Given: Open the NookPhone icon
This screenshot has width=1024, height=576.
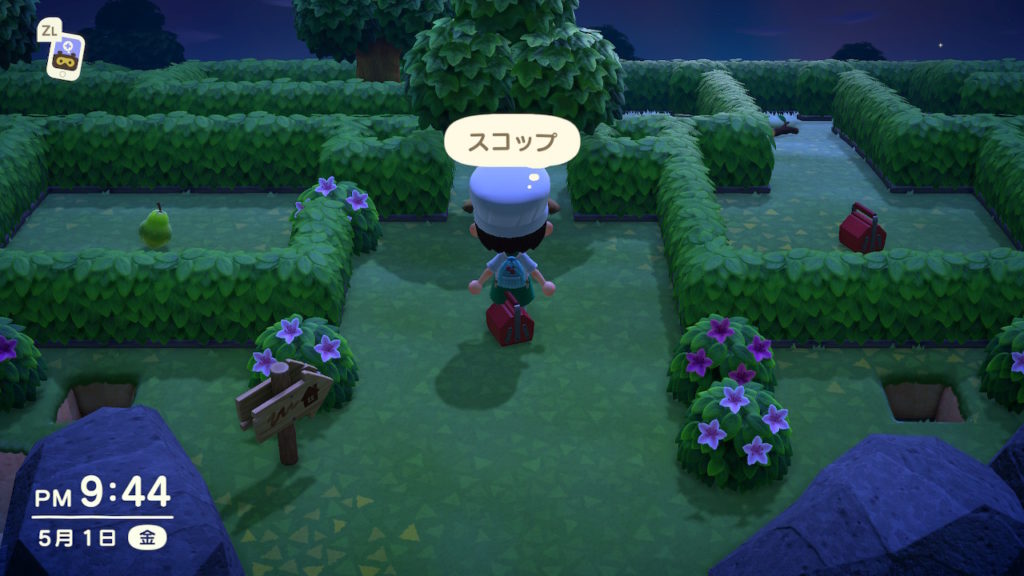Looking at the screenshot, I should (x=66, y=53).
